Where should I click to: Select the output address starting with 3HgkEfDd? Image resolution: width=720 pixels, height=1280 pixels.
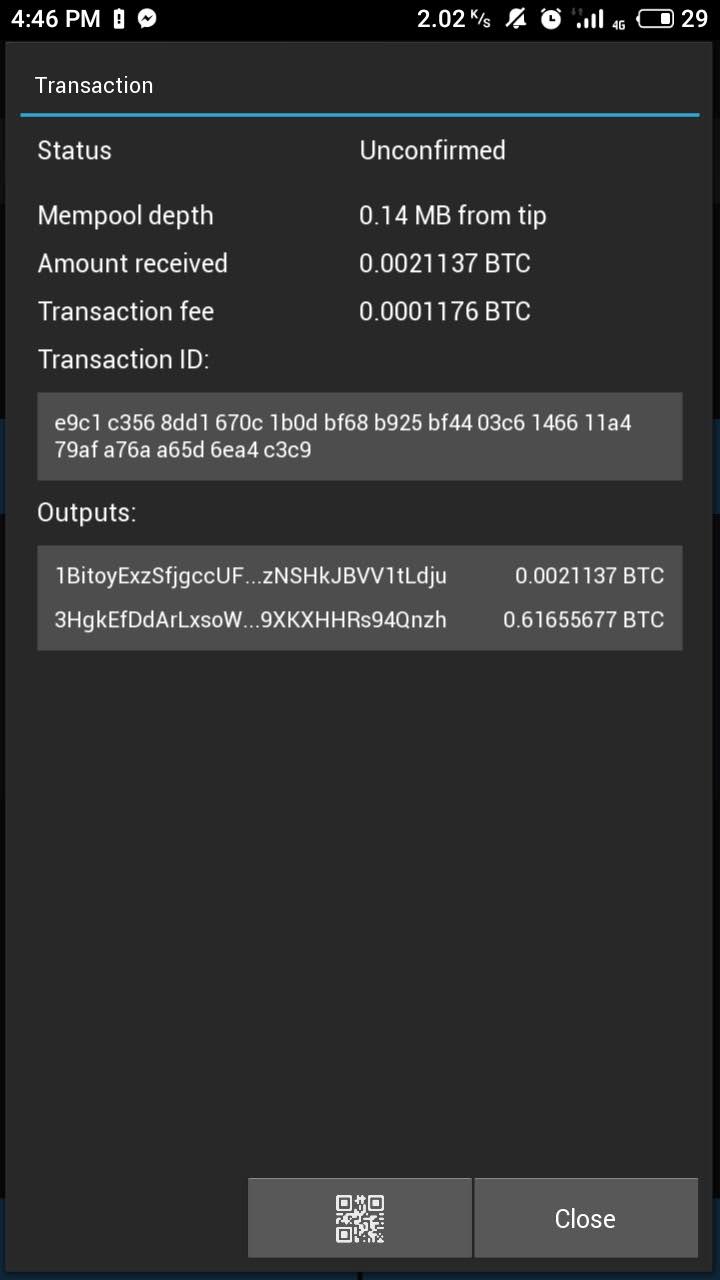click(x=251, y=619)
